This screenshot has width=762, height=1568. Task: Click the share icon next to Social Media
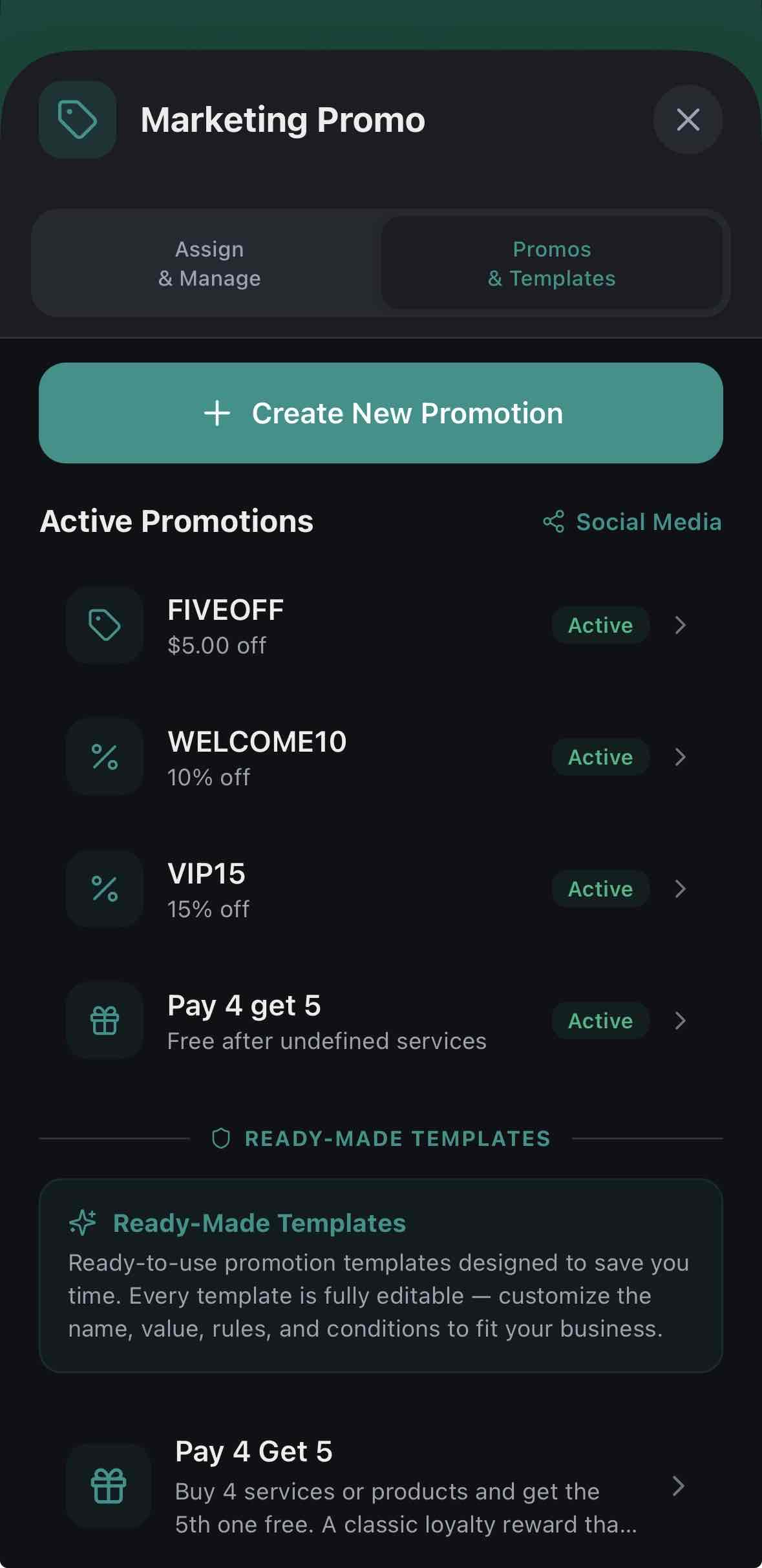554,522
